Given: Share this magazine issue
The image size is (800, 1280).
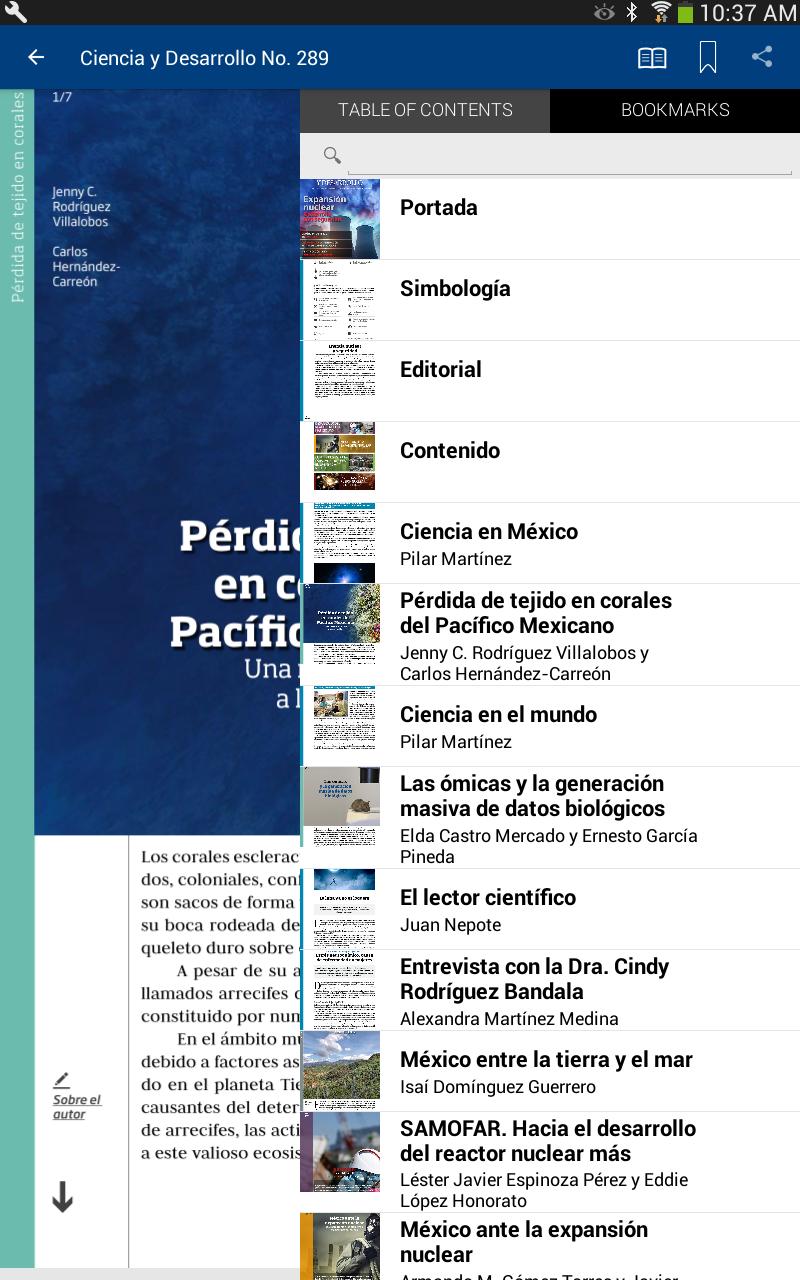Looking at the screenshot, I should [762, 57].
